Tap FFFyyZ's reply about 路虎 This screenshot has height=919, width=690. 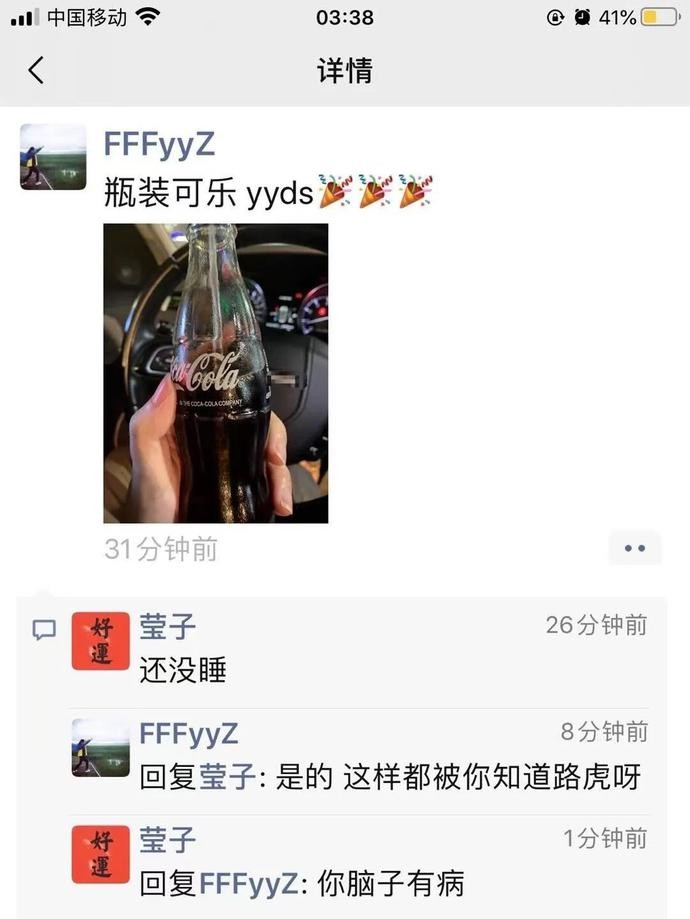[x=390, y=776]
